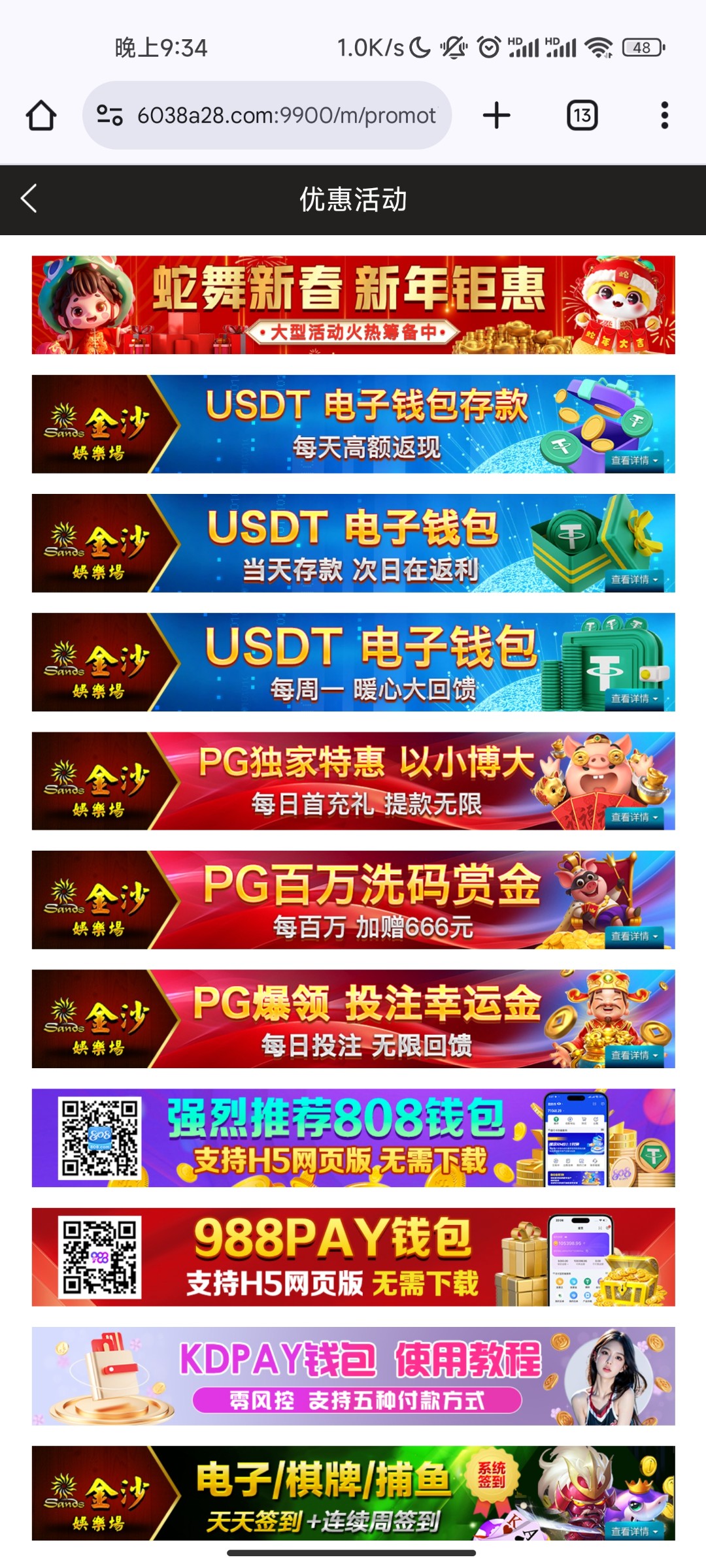Open the browser overflow menu
The height and width of the screenshot is (1568, 706).
pos(664,116)
